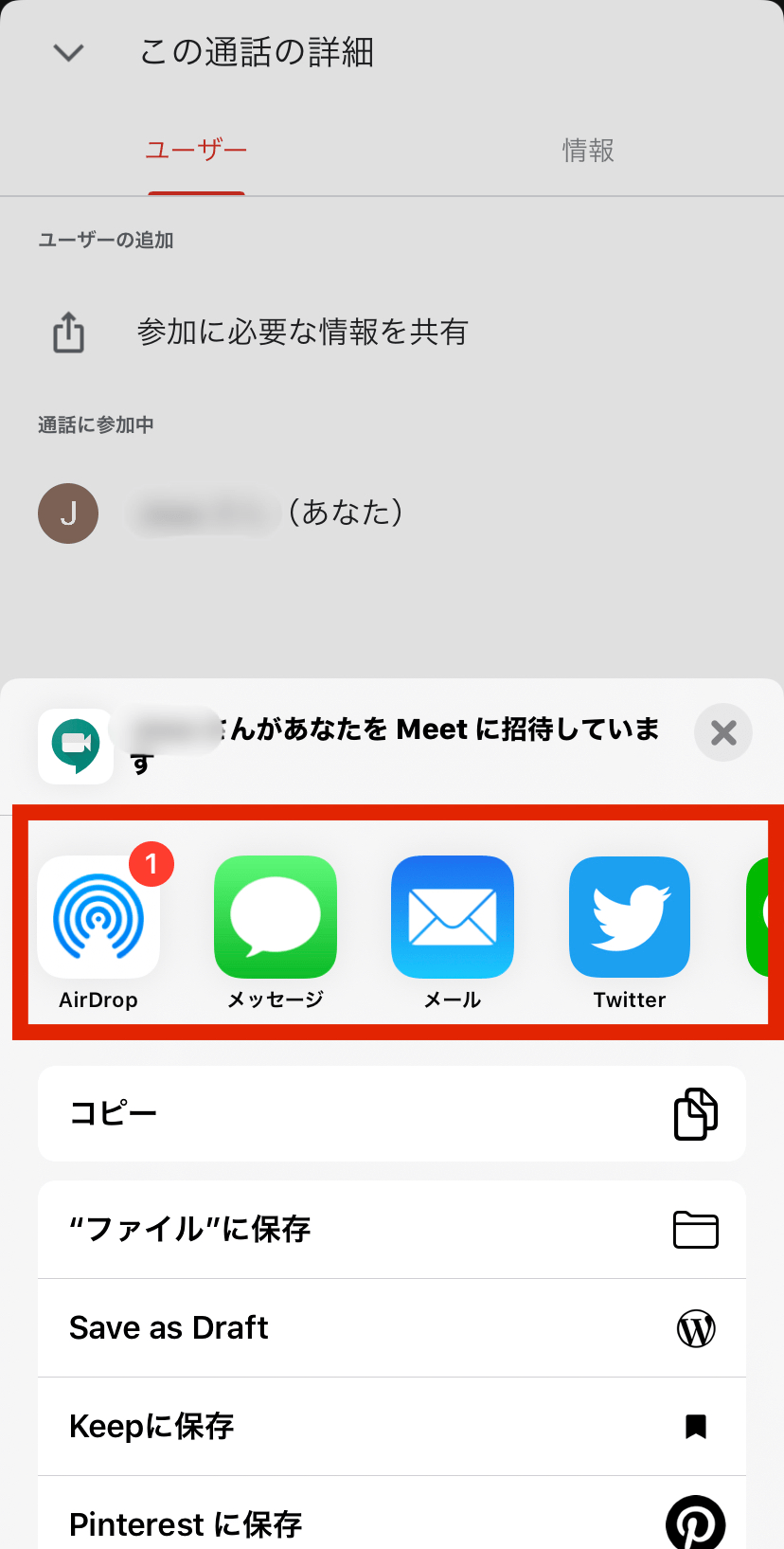
Task: Share via AirDrop
Action: [98, 933]
